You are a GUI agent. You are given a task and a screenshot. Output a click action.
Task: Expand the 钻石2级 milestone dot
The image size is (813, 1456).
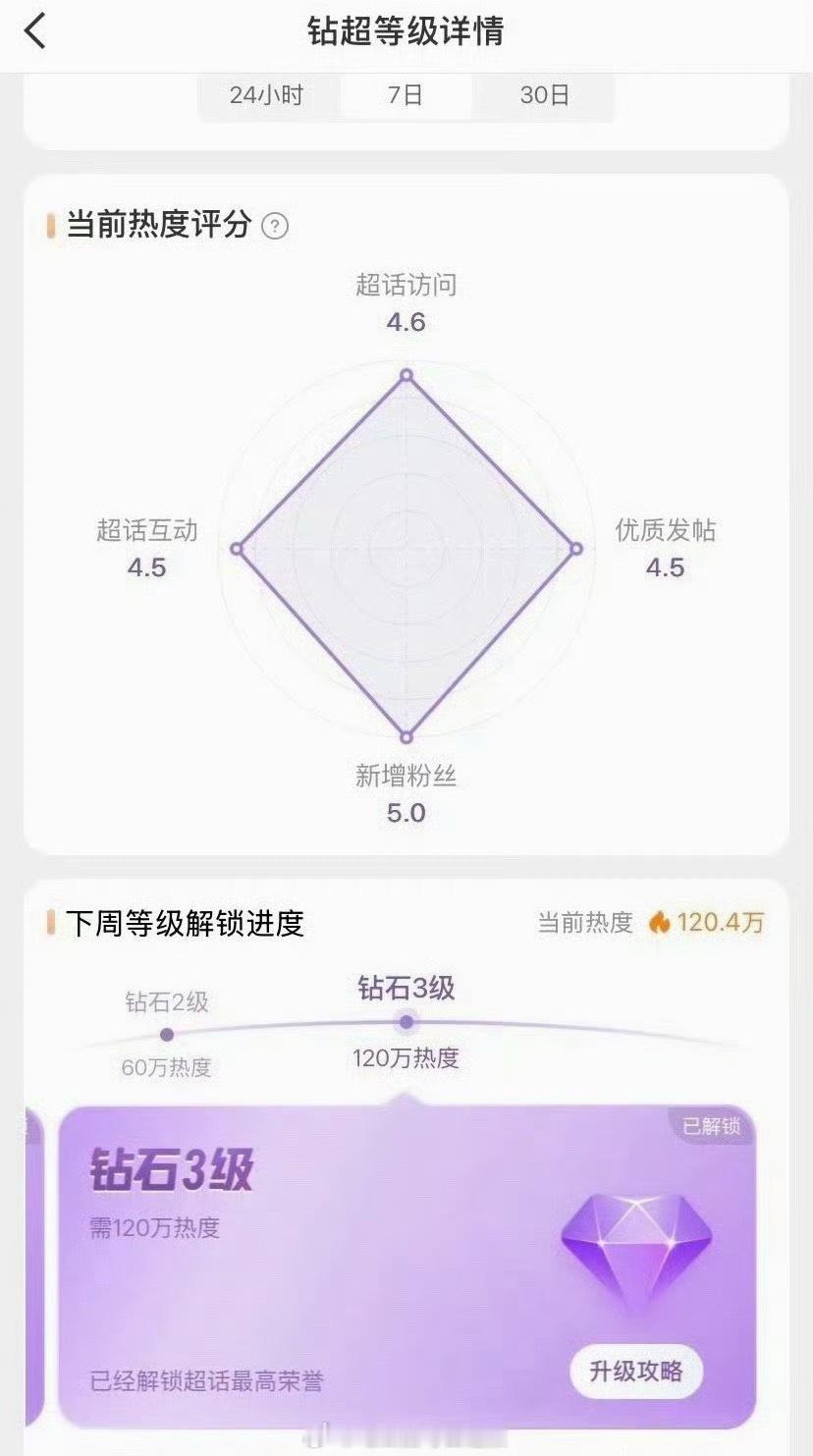pos(169,1032)
